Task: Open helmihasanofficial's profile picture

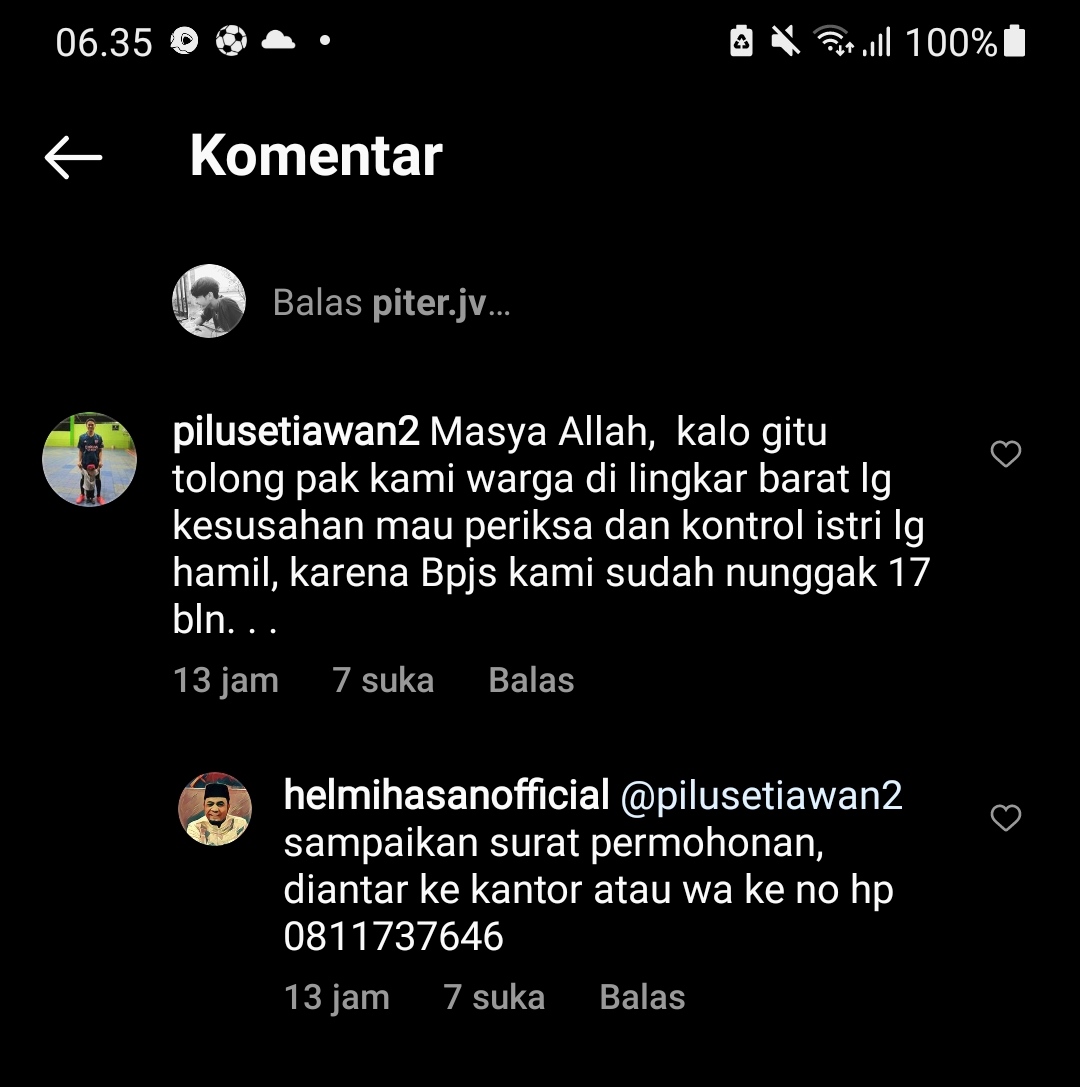Action: pyautogui.click(x=214, y=808)
